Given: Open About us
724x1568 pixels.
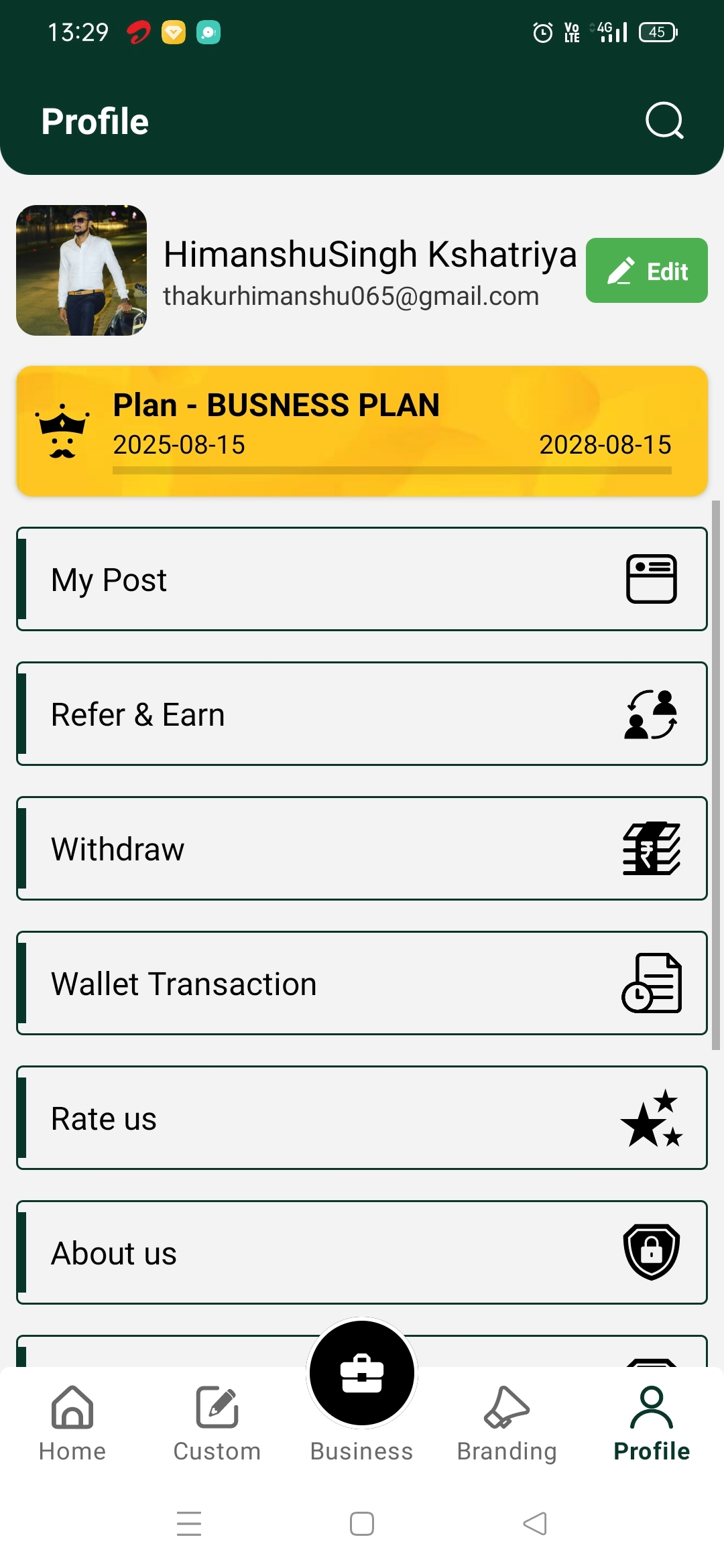Looking at the screenshot, I should (x=362, y=1252).
